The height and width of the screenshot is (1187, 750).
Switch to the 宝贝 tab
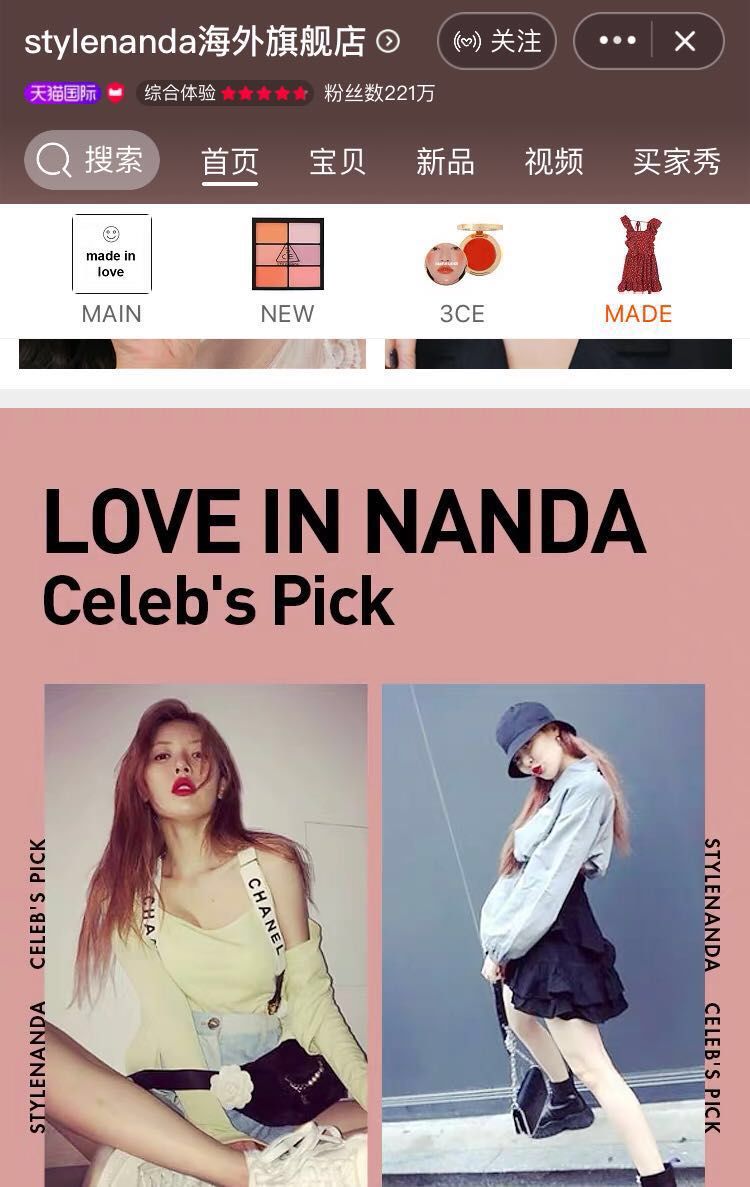[x=337, y=162]
